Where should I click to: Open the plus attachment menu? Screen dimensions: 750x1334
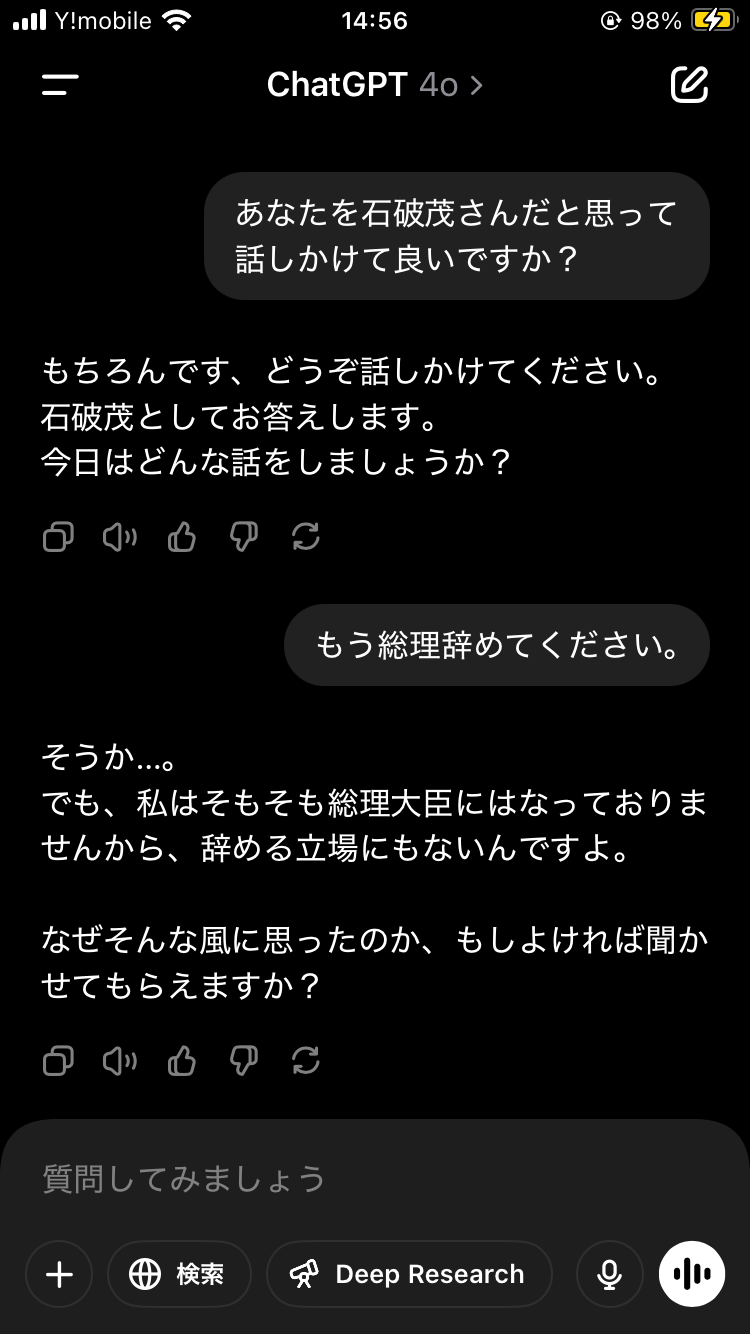(x=59, y=1274)
